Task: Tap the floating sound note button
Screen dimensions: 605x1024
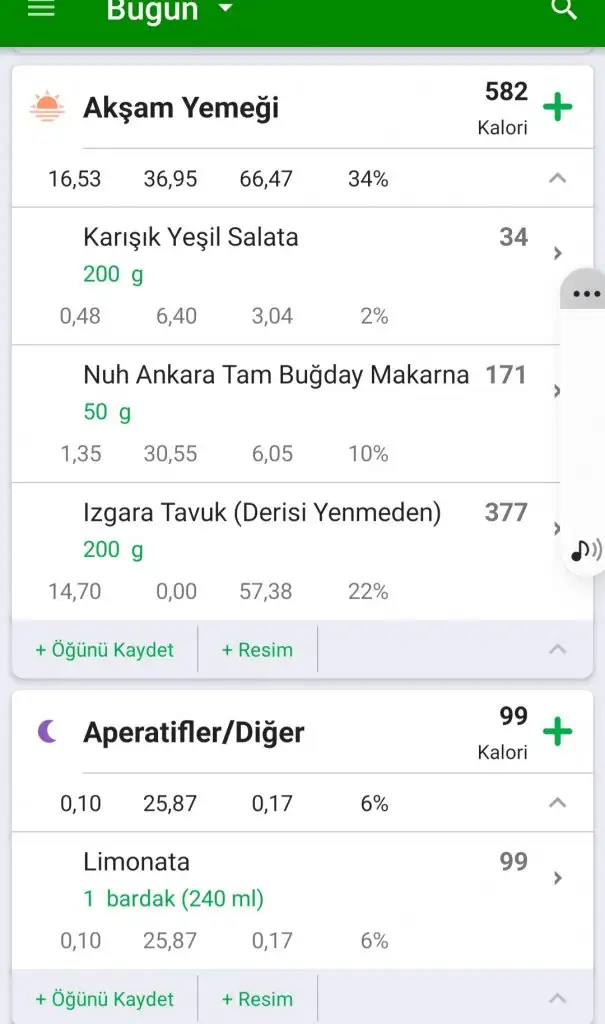Action: [585, 549]
